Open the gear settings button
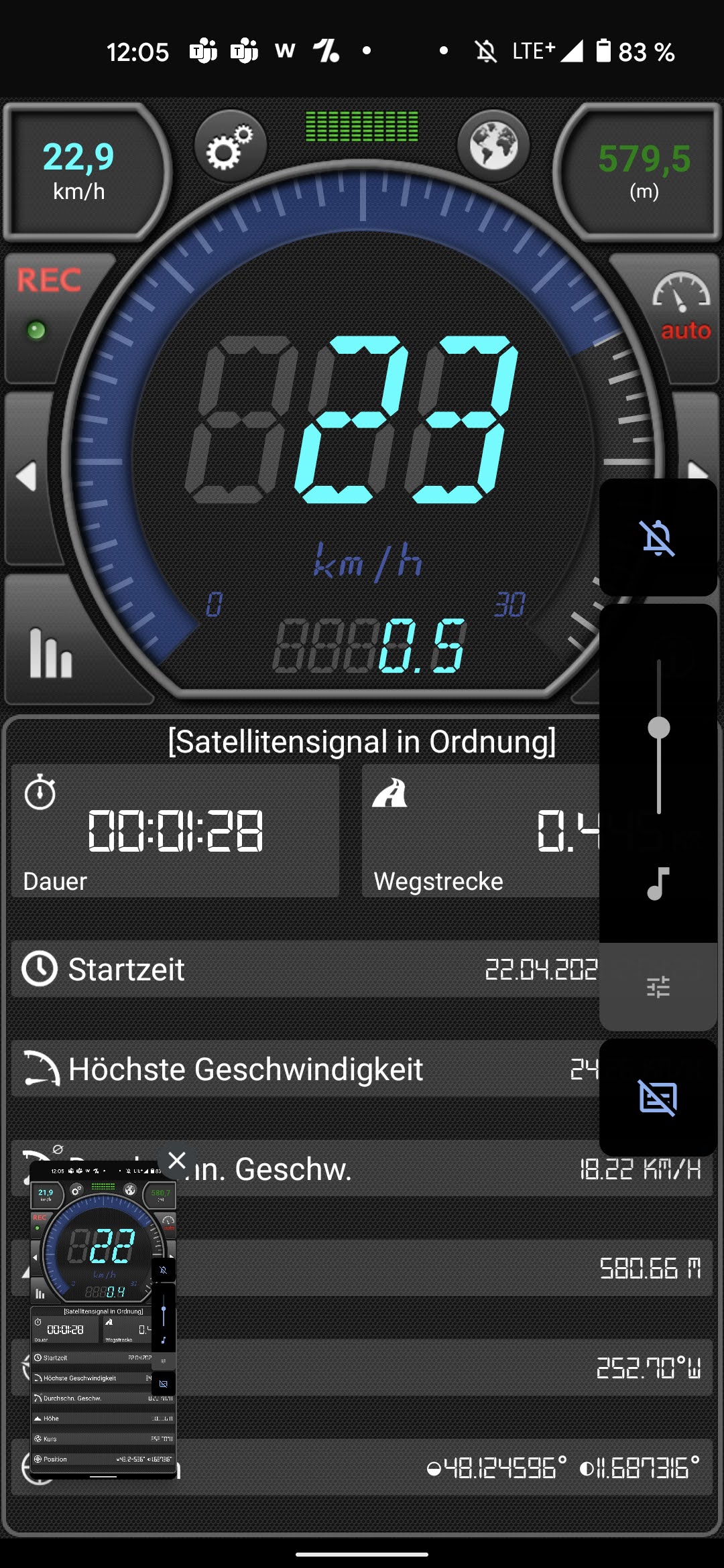Viewport: 724px width, 1568px height. [230, 147]
